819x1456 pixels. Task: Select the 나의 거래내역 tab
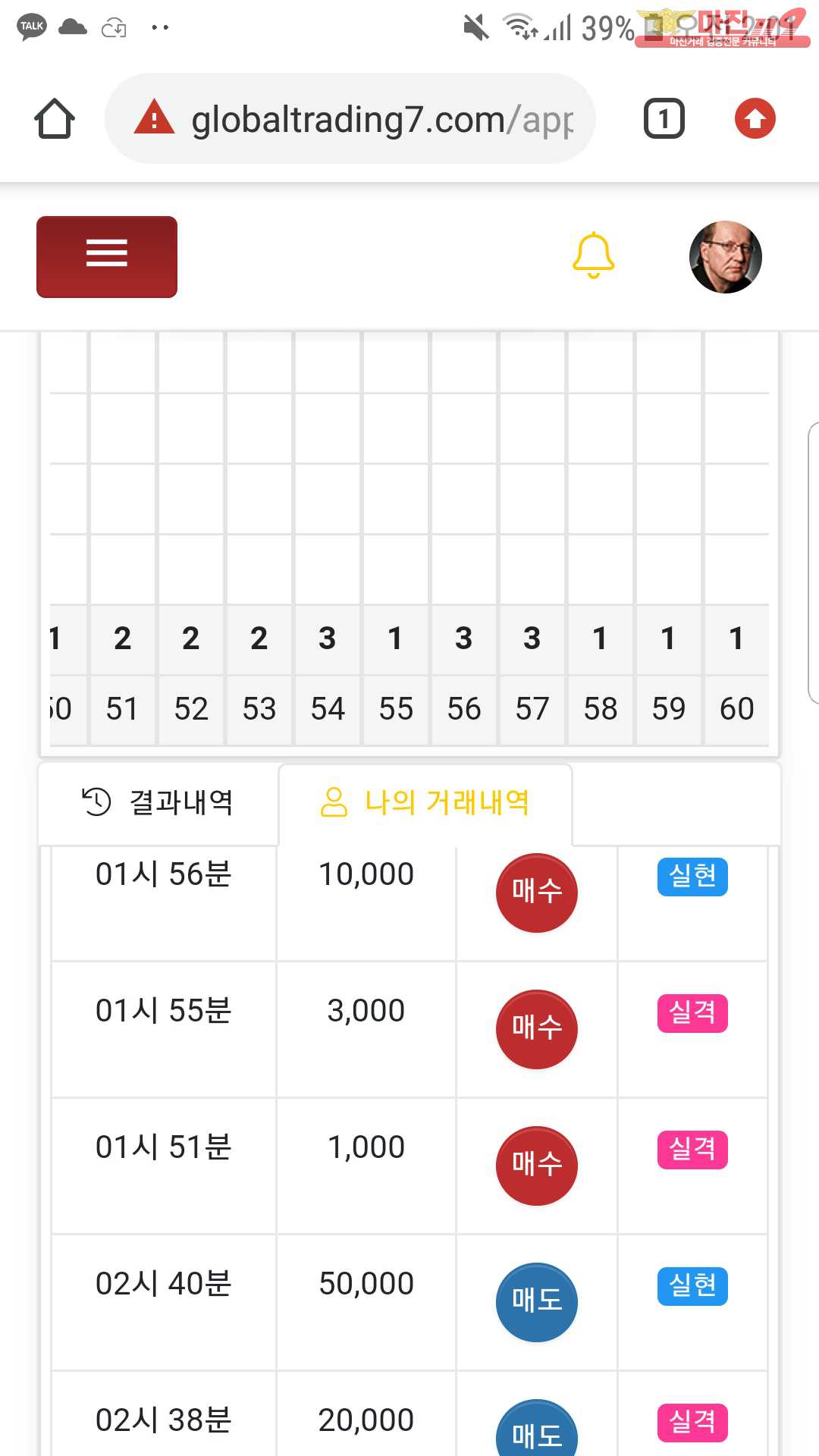[425, 803]
